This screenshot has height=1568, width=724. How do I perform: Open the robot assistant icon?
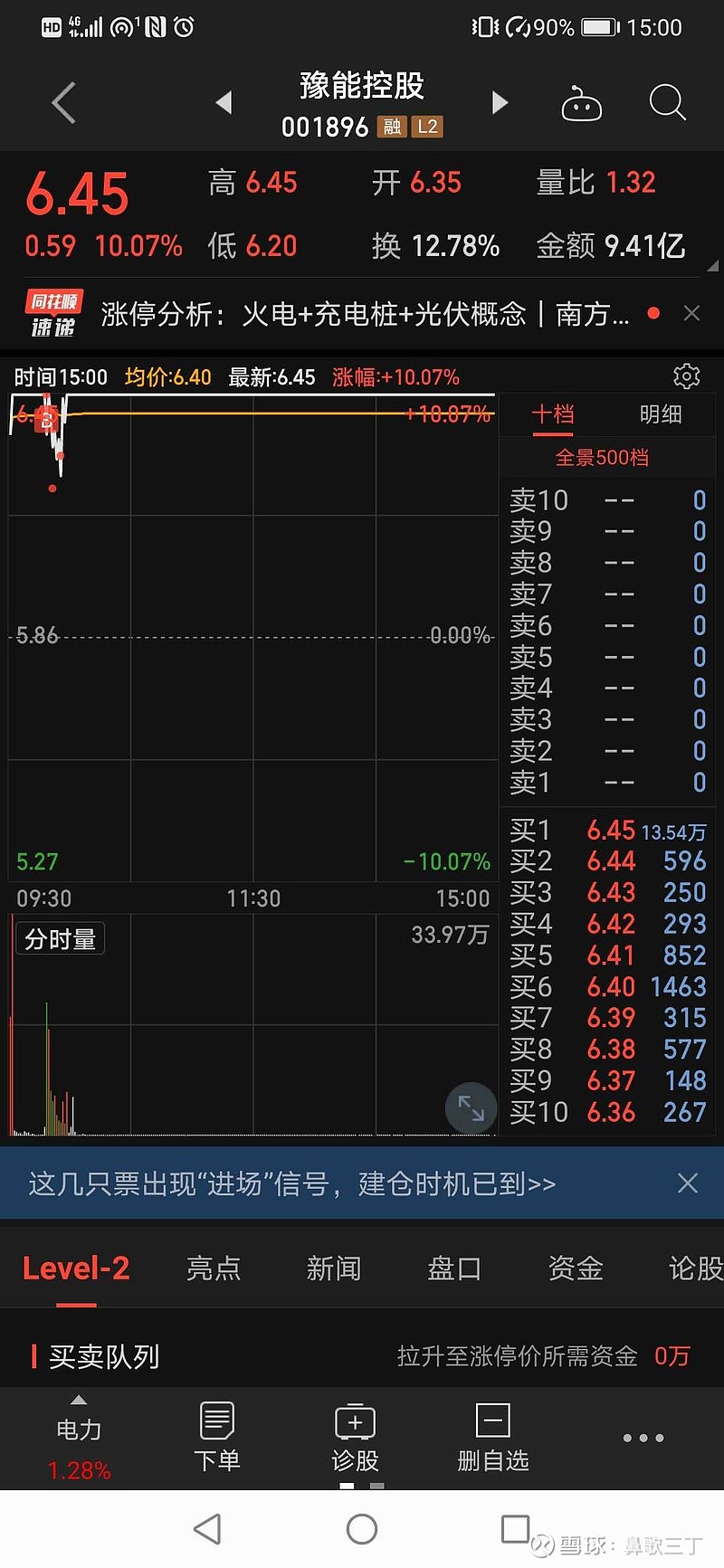(x=581, y=104)
